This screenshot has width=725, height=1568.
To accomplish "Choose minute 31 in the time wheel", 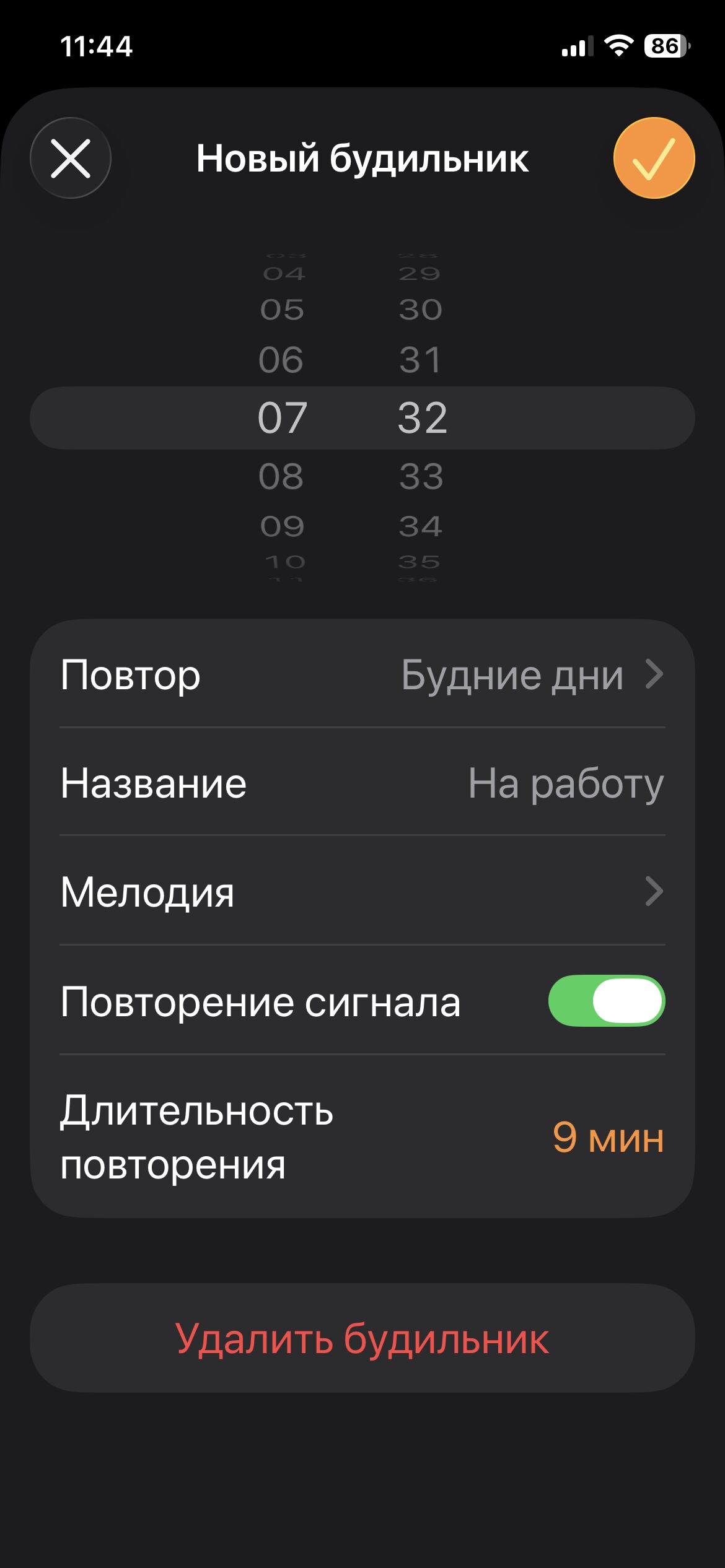I will [421, 360].
